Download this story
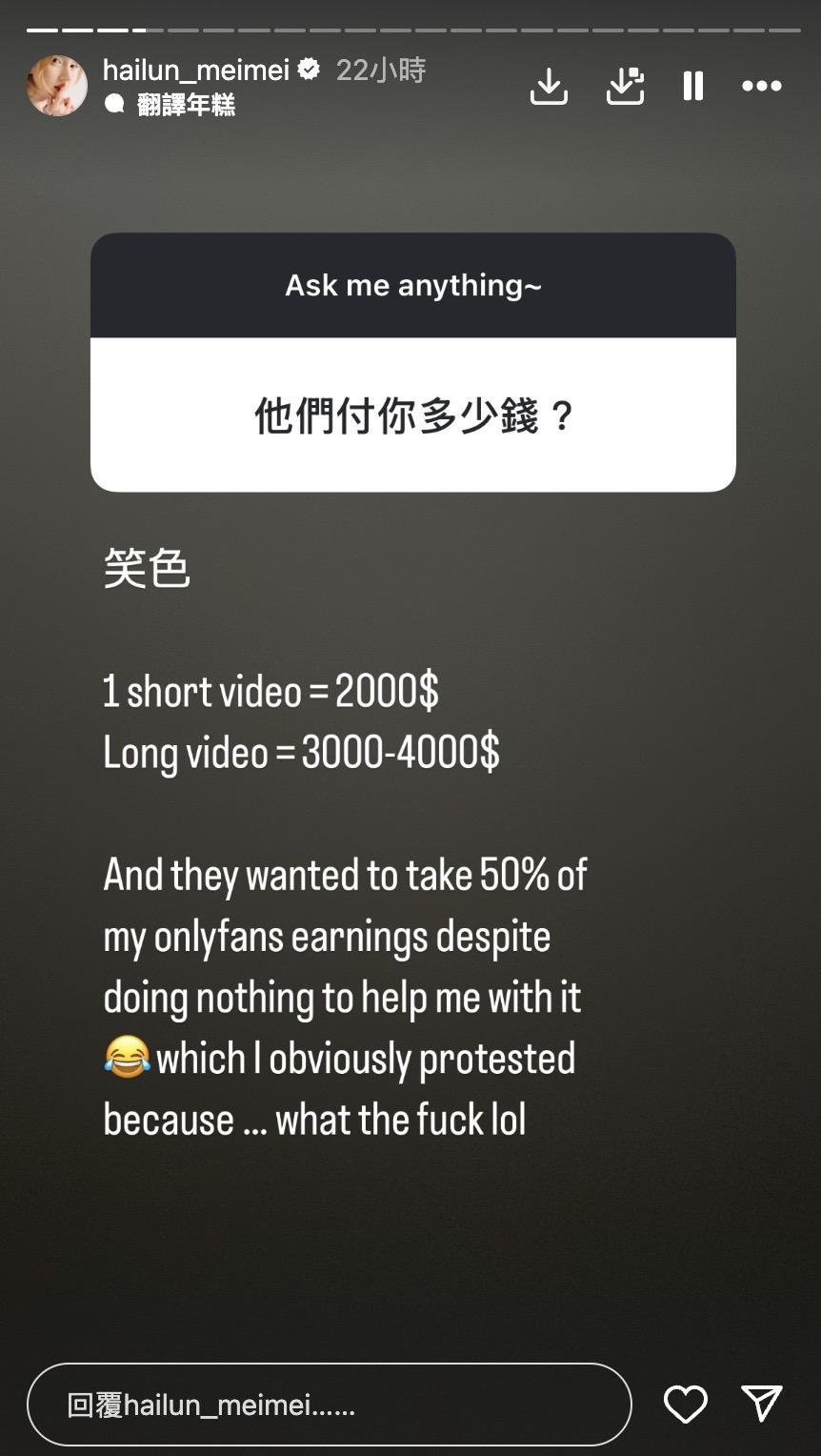 click(x=549, y=87)
